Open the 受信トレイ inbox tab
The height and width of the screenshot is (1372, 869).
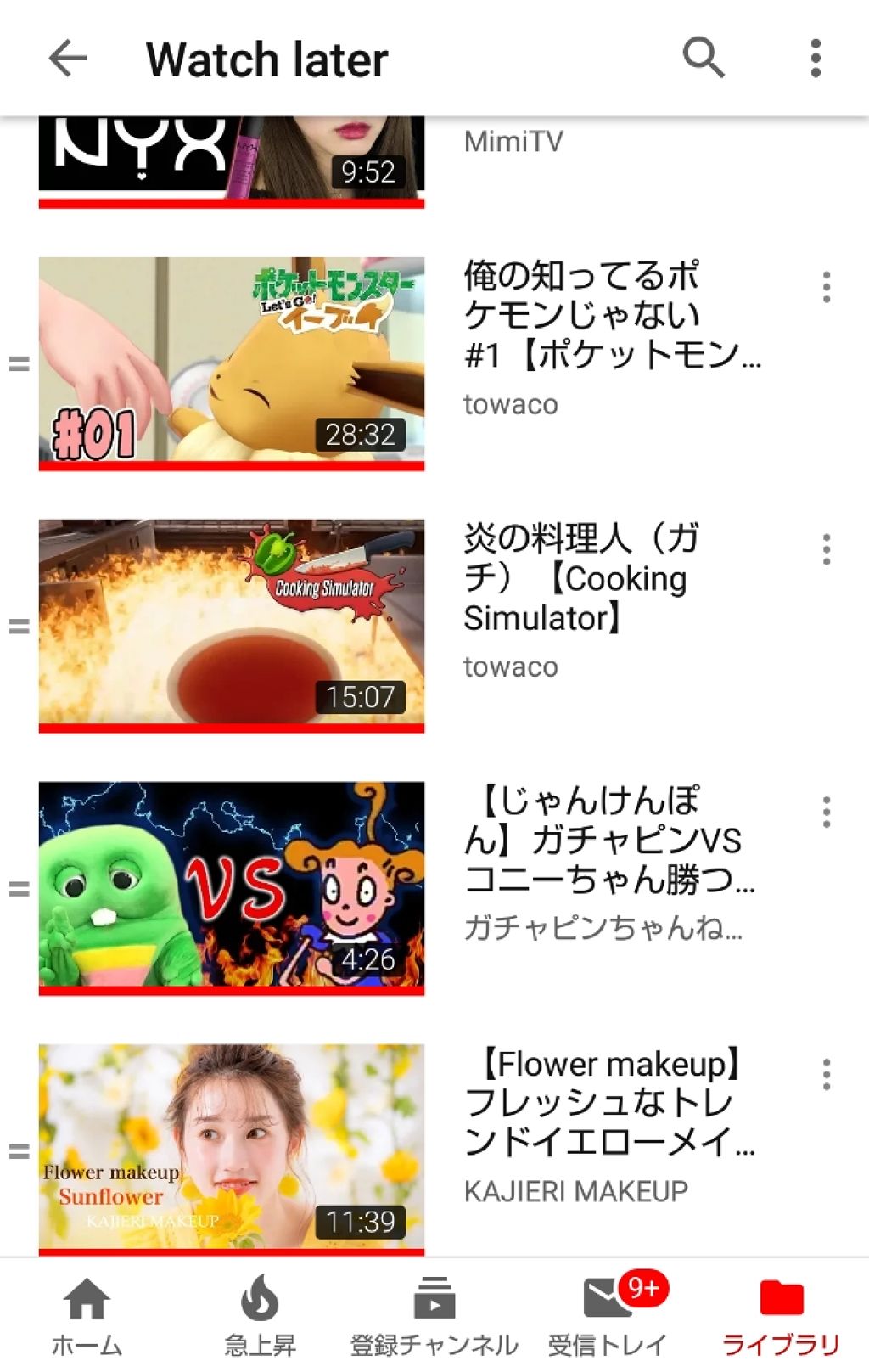608,1316
